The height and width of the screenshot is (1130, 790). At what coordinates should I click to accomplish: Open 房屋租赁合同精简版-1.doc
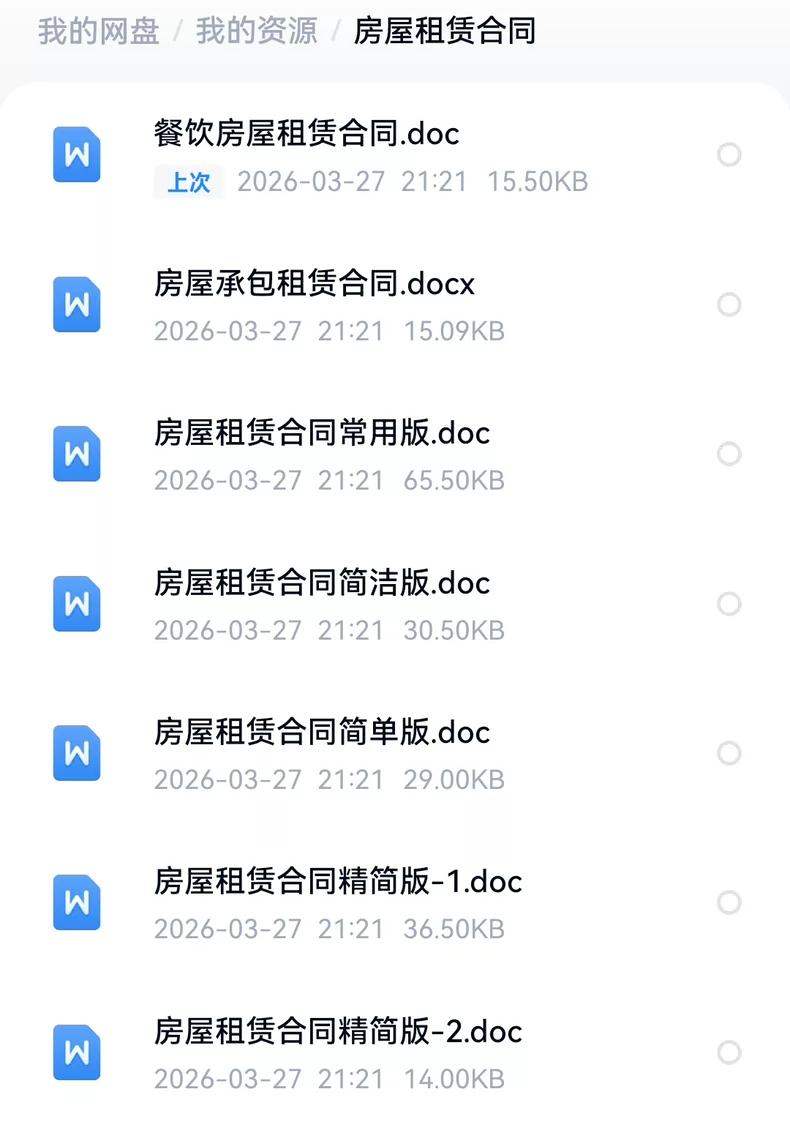coord(338,882)
